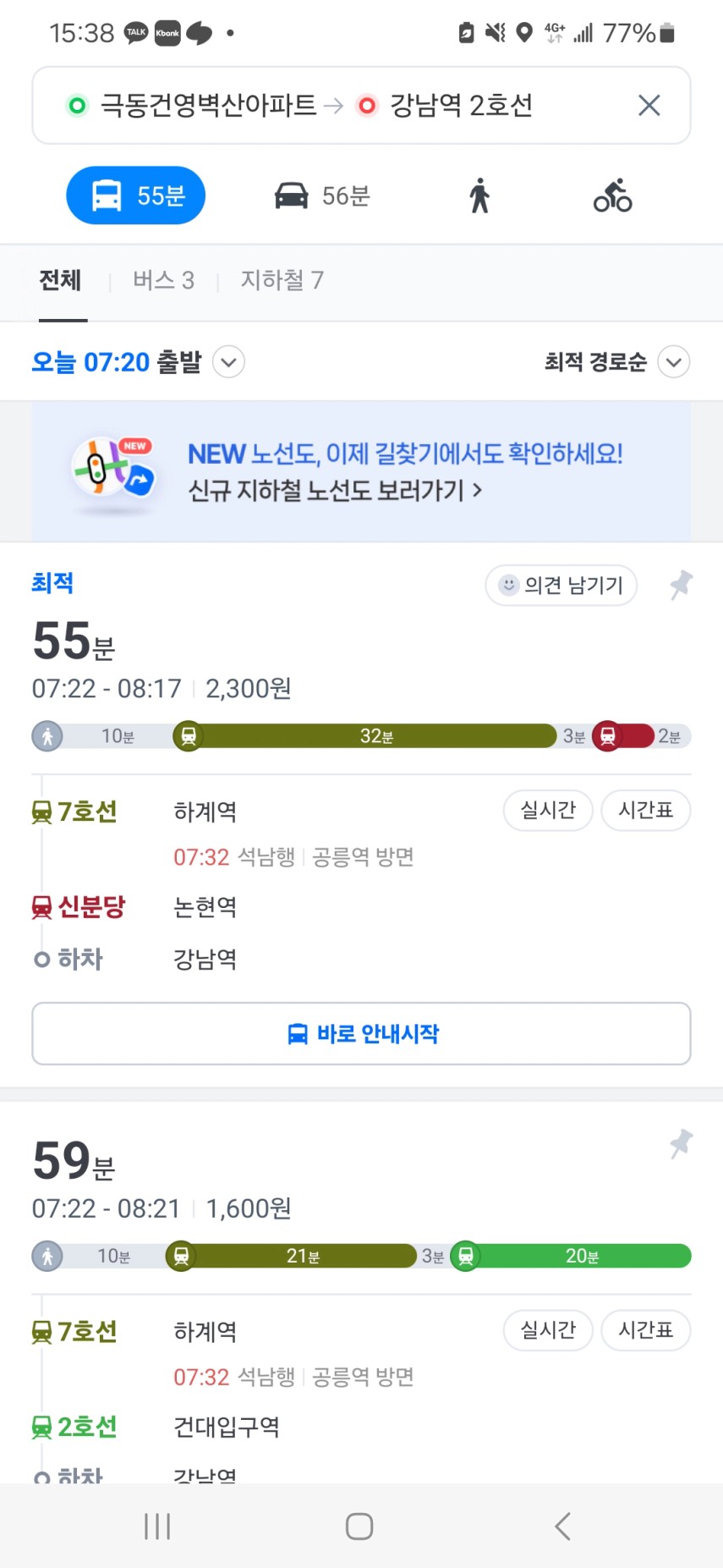
Task: Switch to the car route 56분
Action: [x=322, y=195]
